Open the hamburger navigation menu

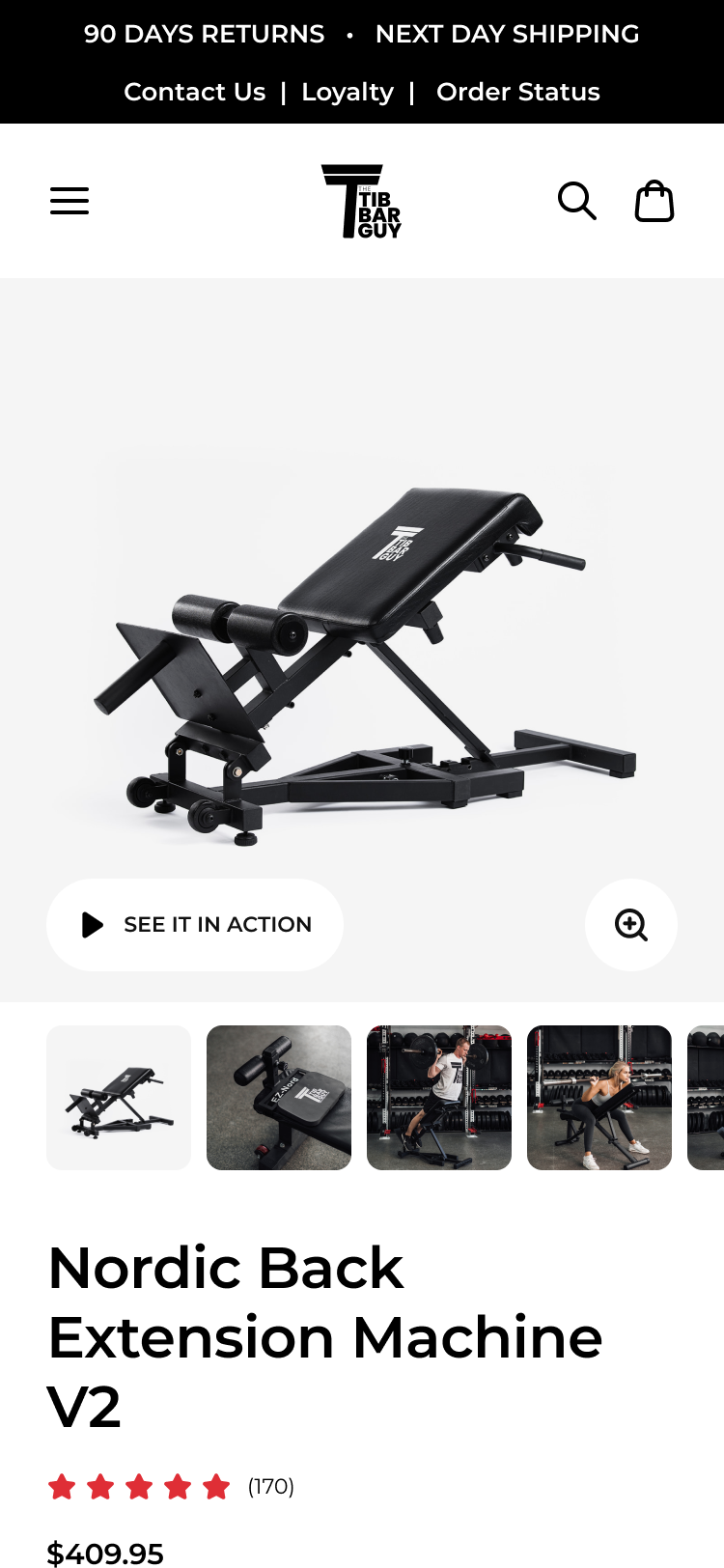(x=70, y=201)
